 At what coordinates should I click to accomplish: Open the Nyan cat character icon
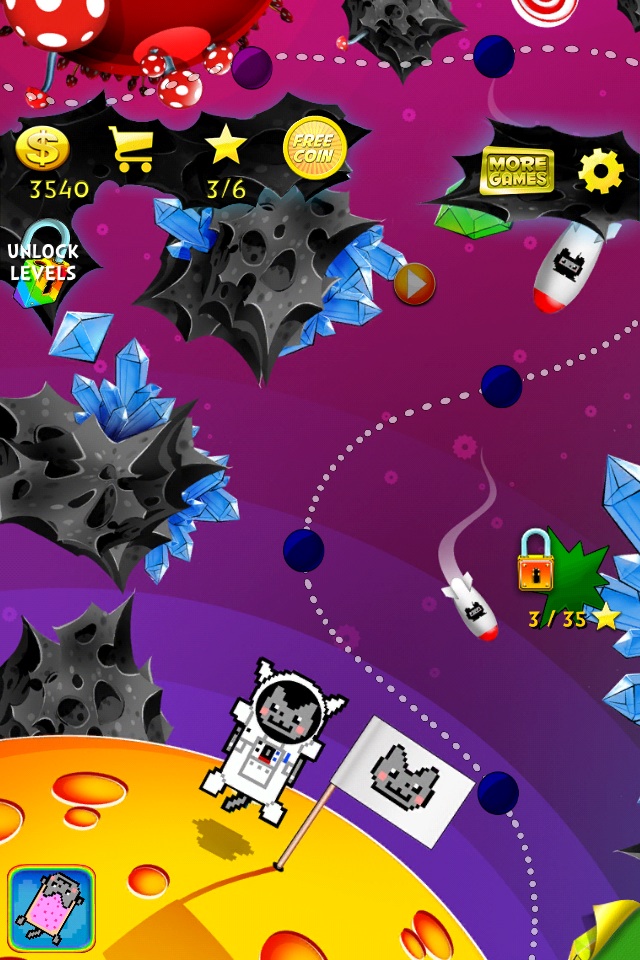pos(52,908)
